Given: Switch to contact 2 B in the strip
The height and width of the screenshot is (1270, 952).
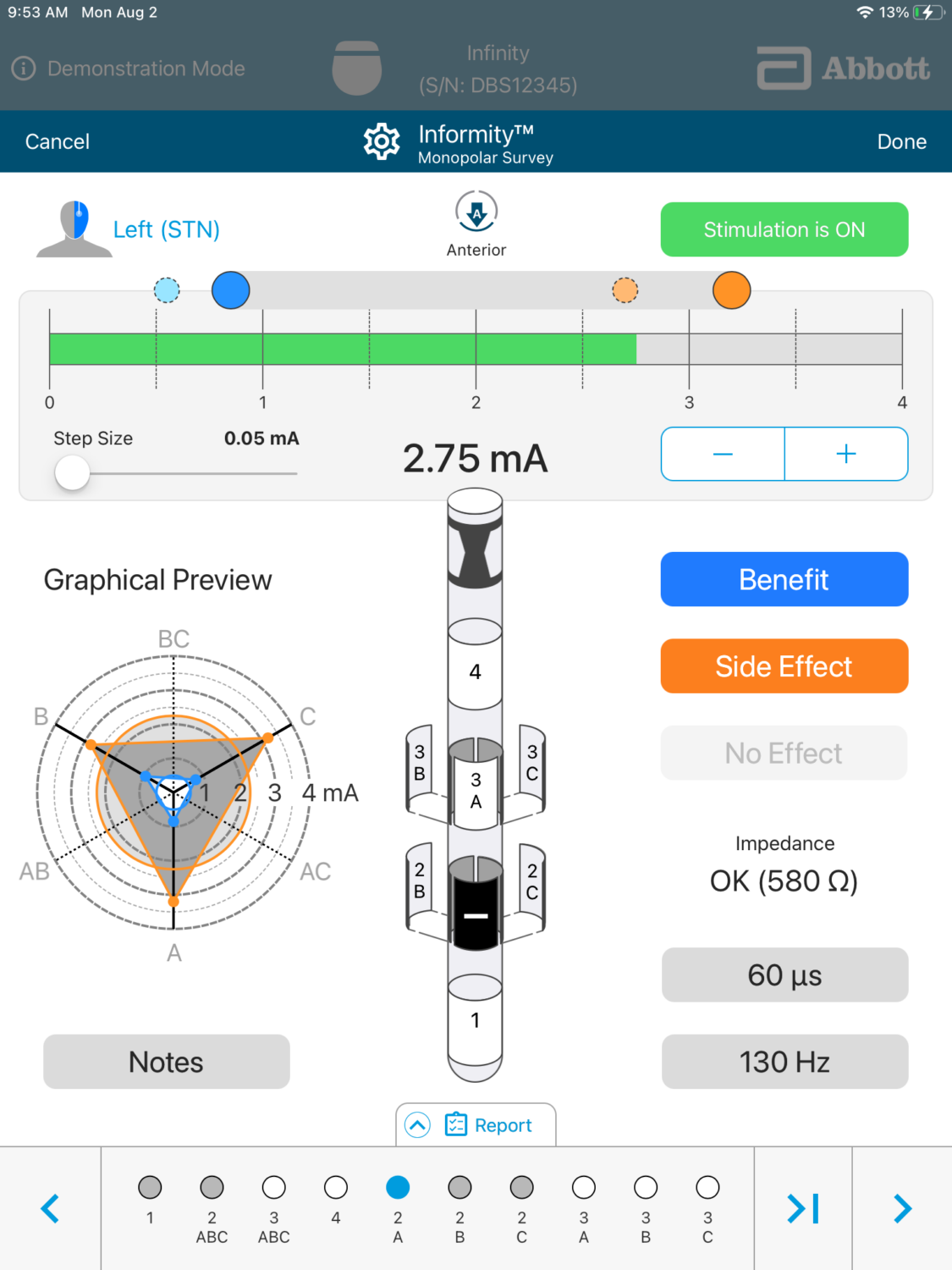Looking at the screenshot, I should pyautogui.click(x=459, y=1188).
